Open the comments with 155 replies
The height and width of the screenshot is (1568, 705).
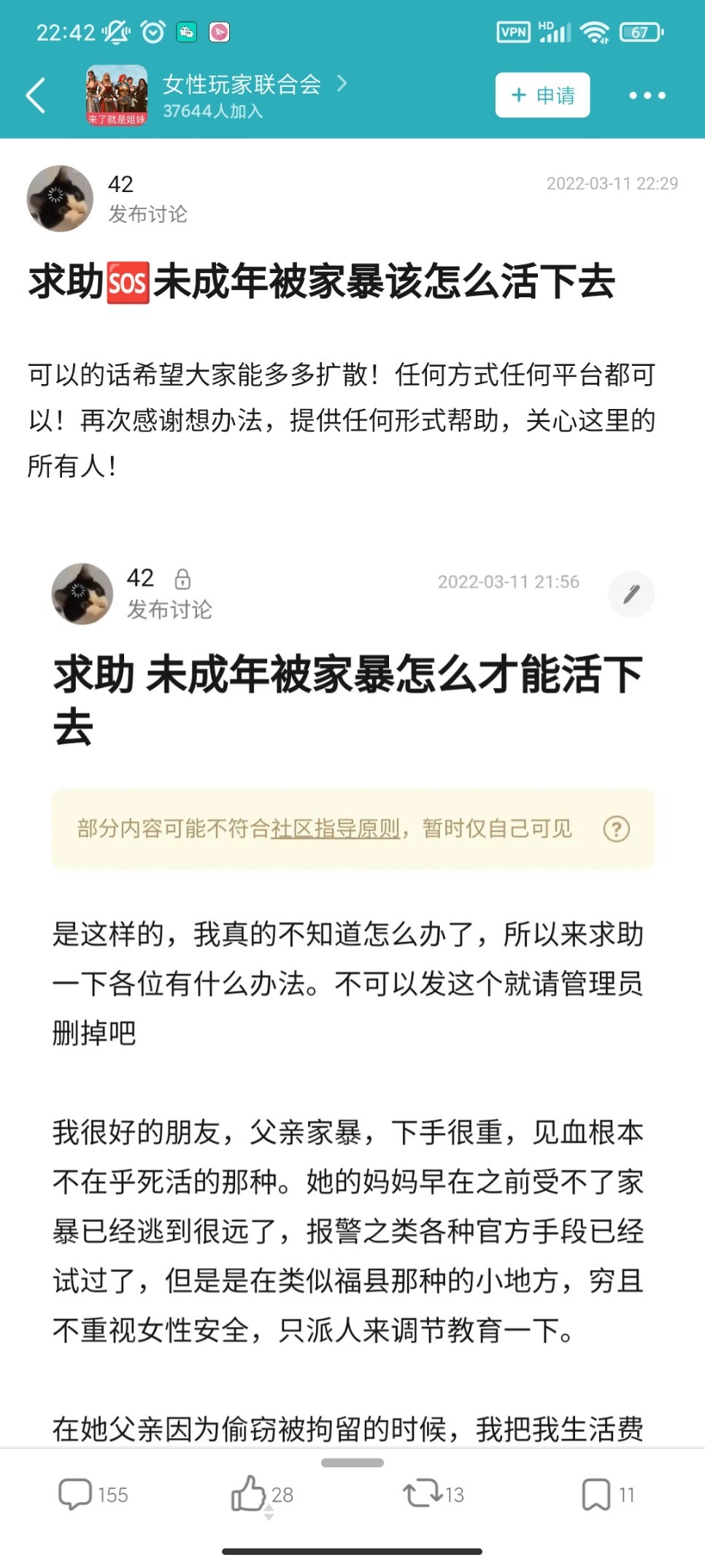click(93, 1495)
